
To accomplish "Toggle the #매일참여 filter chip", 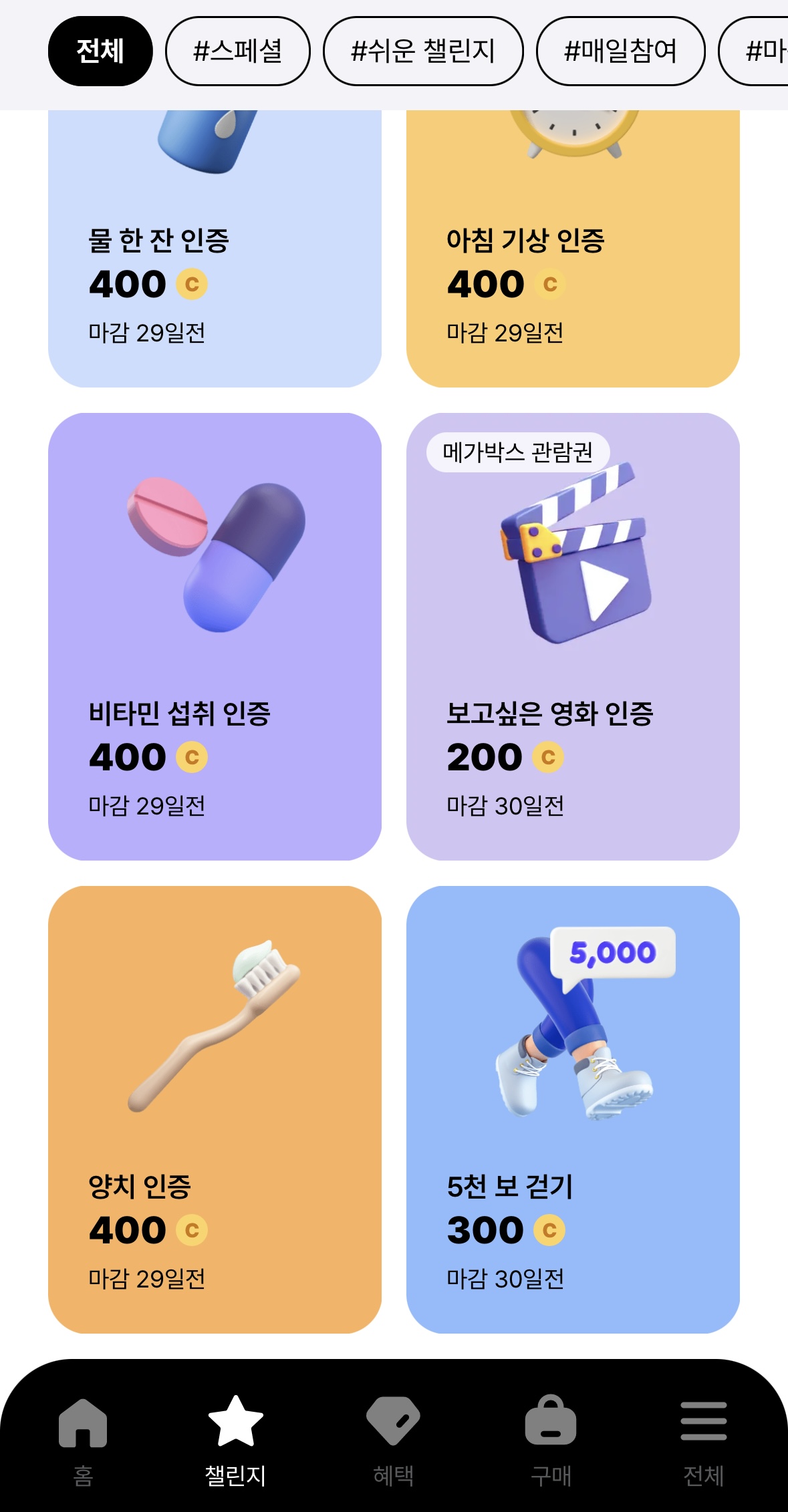I will (618, 52).
